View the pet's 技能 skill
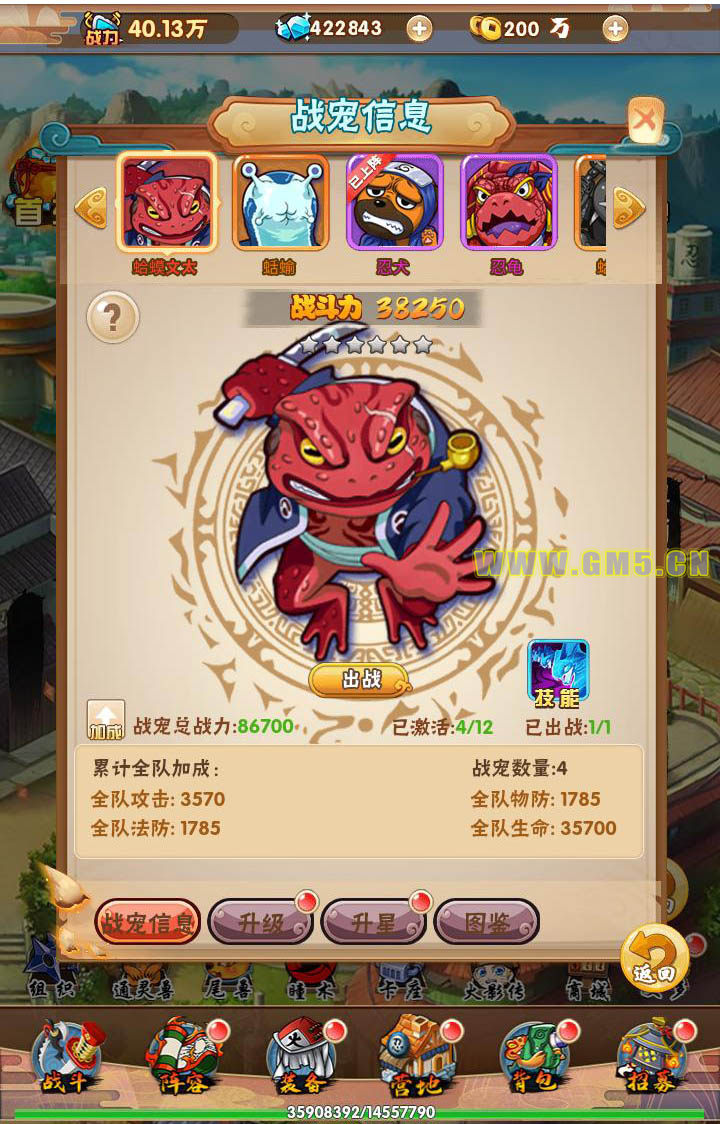The width and height of the screenshot is (720, 1124). pyautogui.click(x=558, y=673)
